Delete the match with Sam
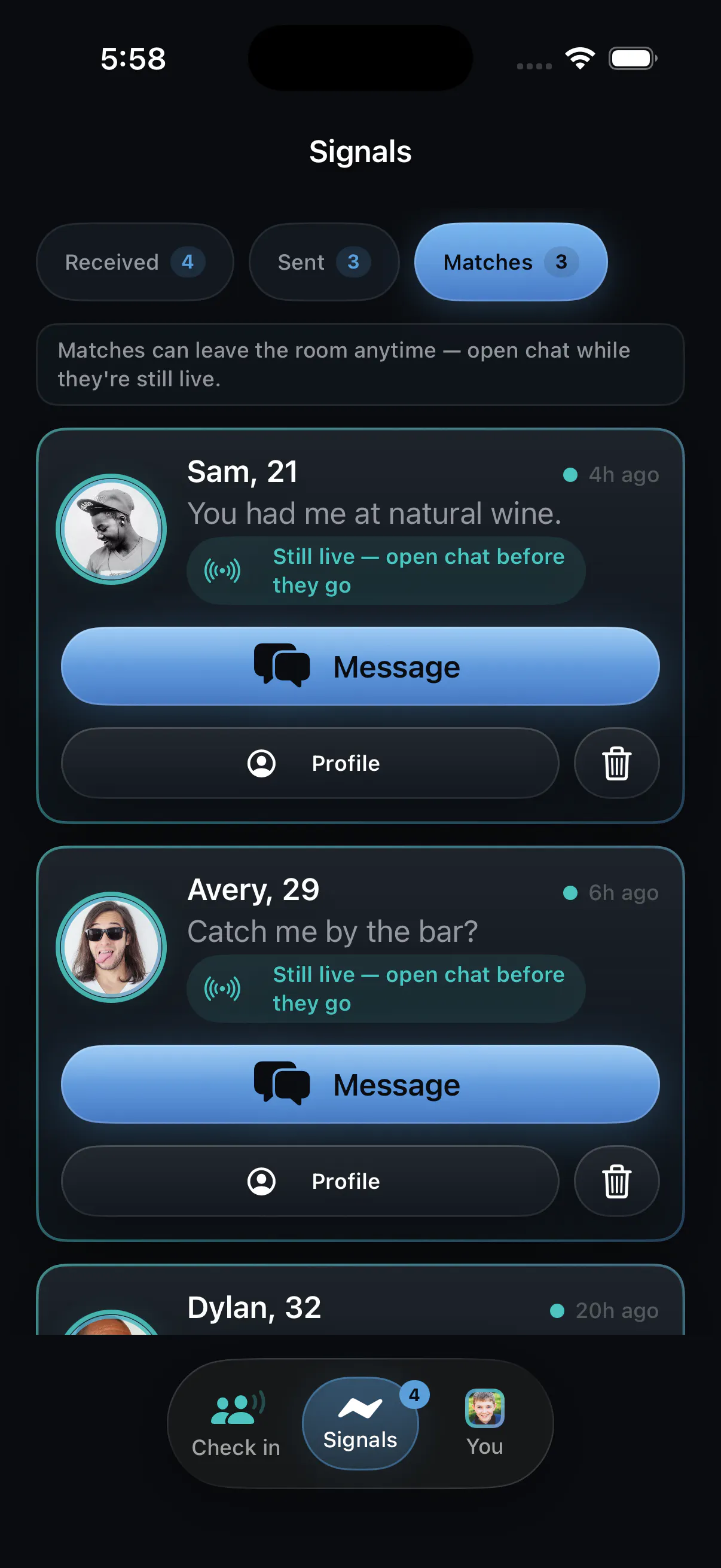Image resolution: width=721 pixels, height=1568 pixels. 616,762
